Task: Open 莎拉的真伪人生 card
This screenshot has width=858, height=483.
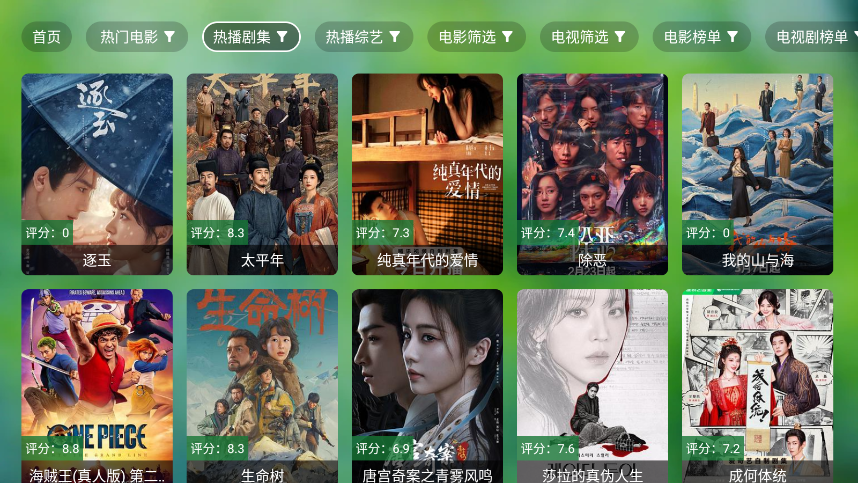Action: 592,385
